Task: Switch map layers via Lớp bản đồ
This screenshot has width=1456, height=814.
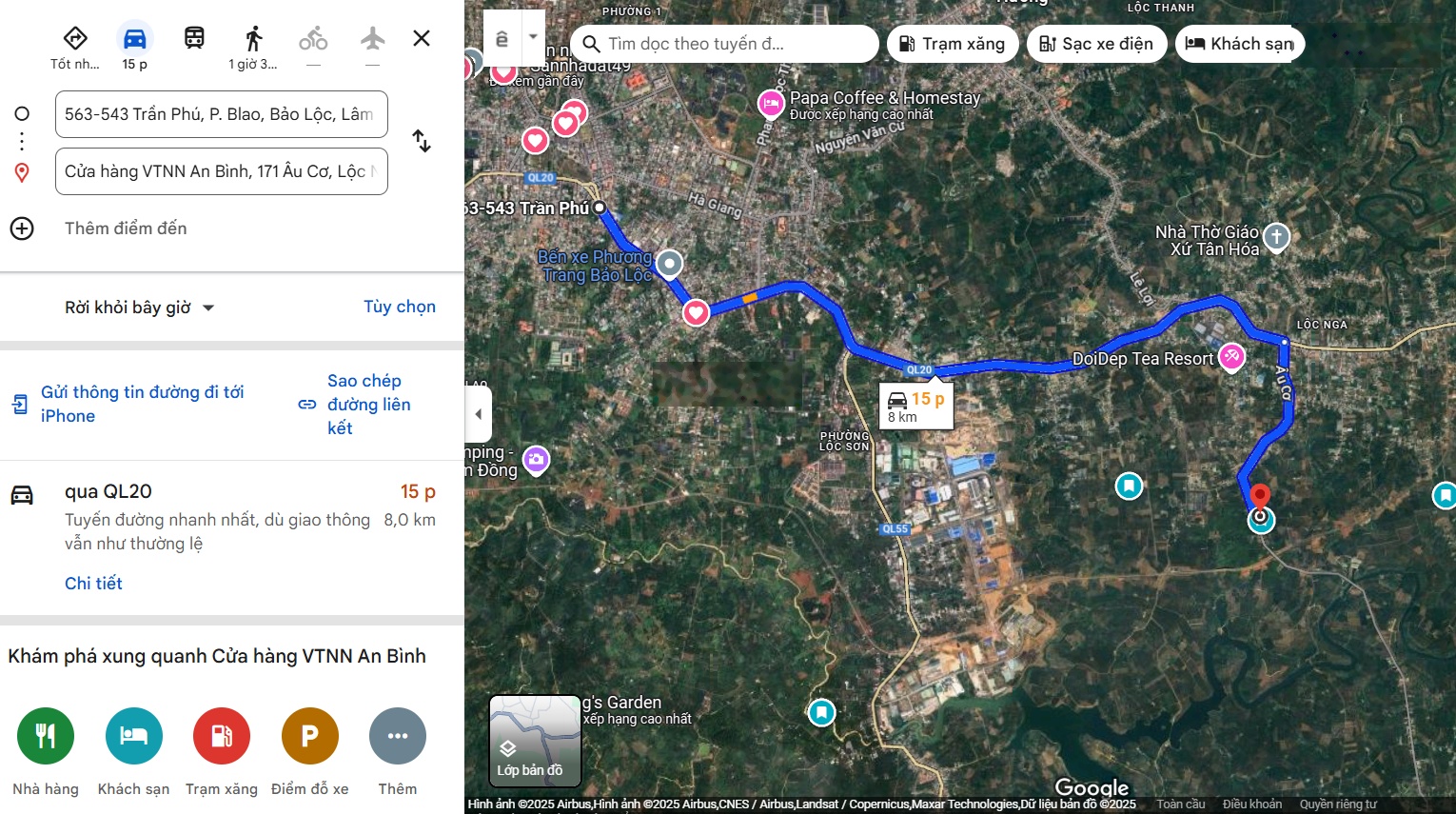Action: point(534,742)
